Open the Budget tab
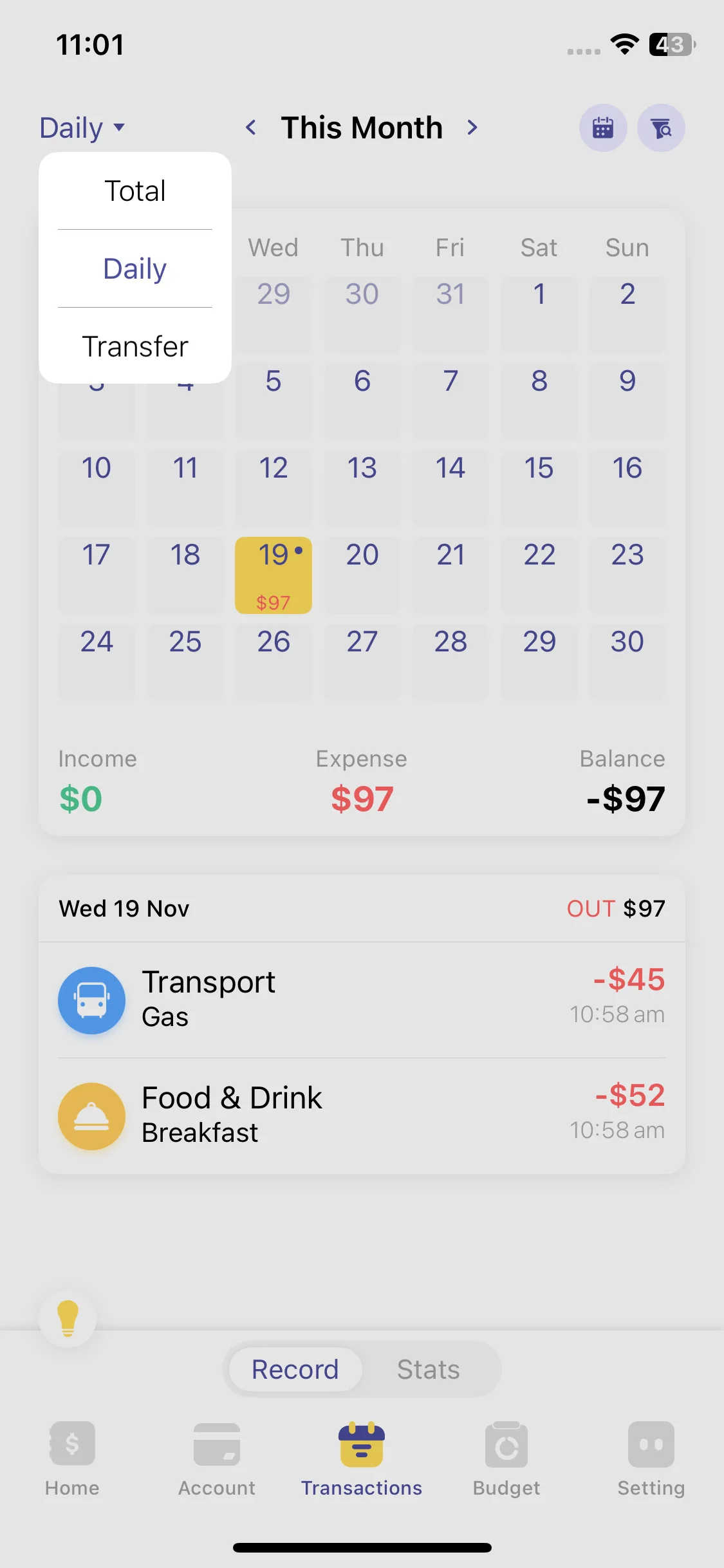The width and height of the screenshot is (724, 1568). 506,1459
